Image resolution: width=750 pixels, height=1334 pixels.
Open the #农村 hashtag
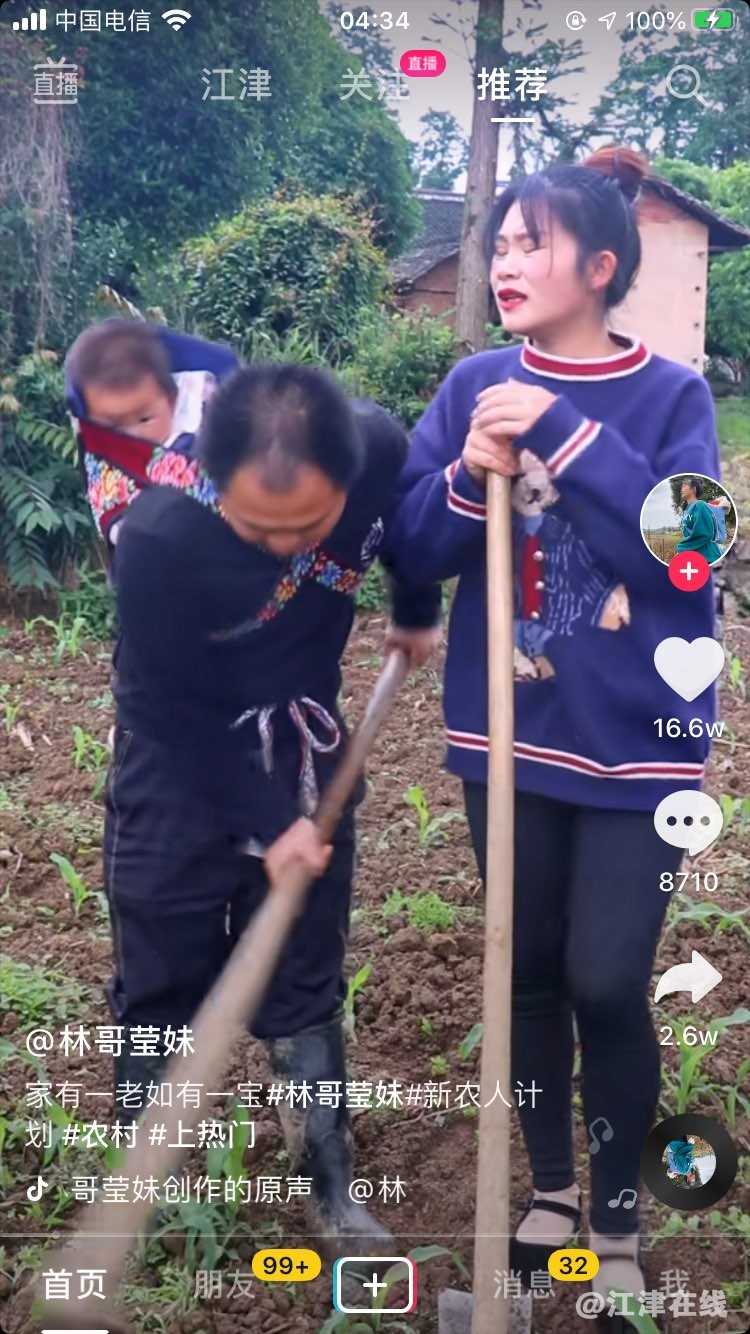pos(100,1134)
